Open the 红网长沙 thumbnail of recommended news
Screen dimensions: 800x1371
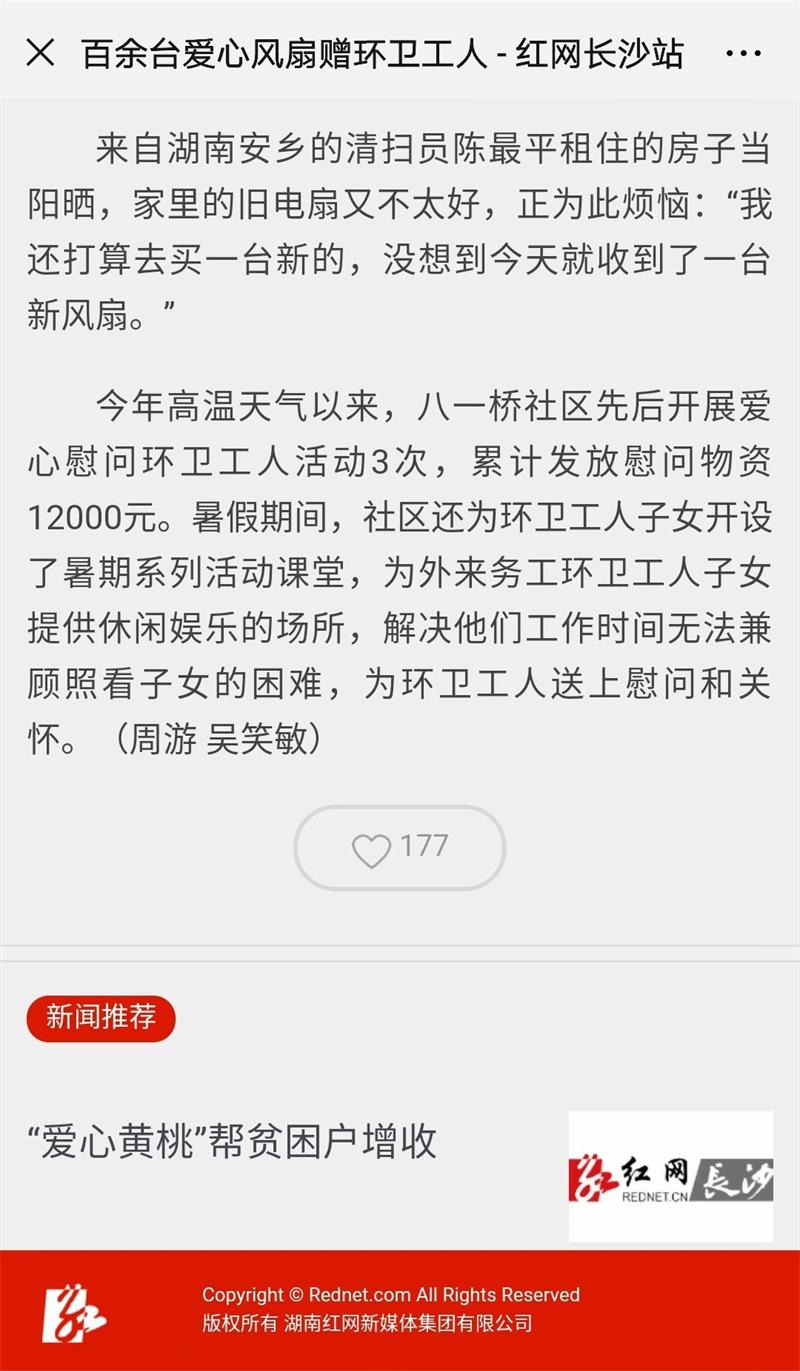pyautogui.click(x=670, y=1176)
